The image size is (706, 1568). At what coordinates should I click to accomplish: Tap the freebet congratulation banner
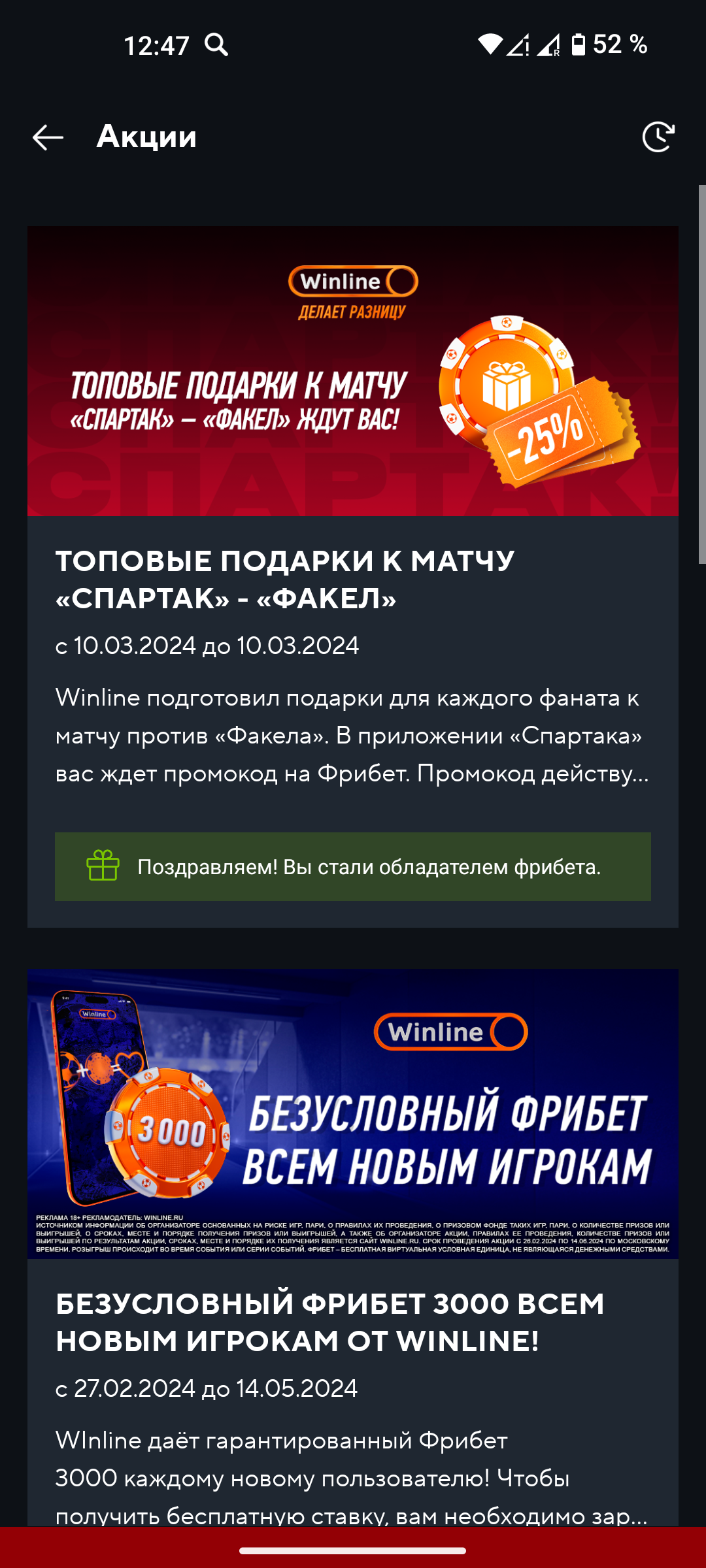click(352, 866)
